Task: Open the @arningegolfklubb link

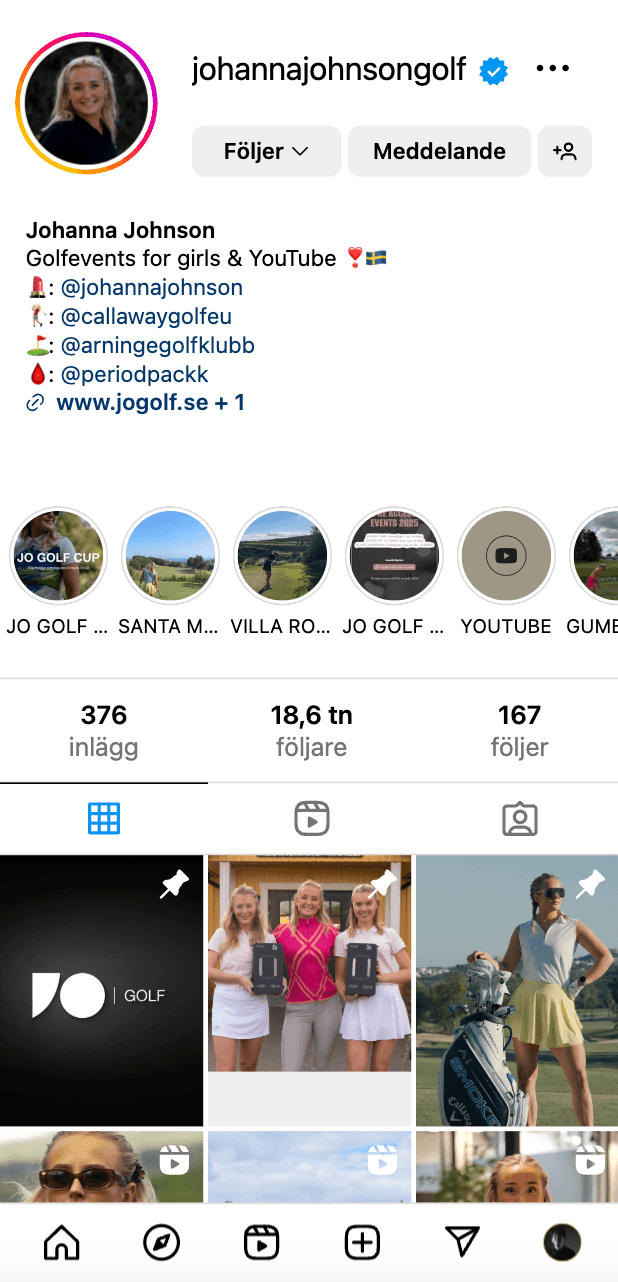Action: pos(157,346)
